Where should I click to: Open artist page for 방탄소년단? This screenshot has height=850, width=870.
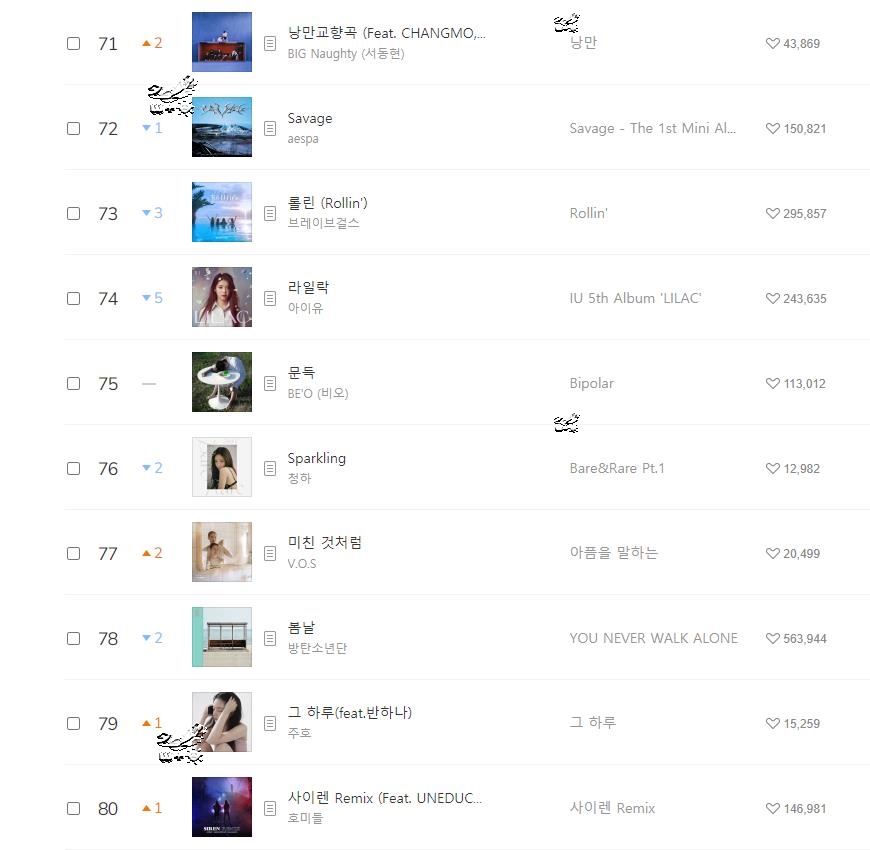point(317,649)
